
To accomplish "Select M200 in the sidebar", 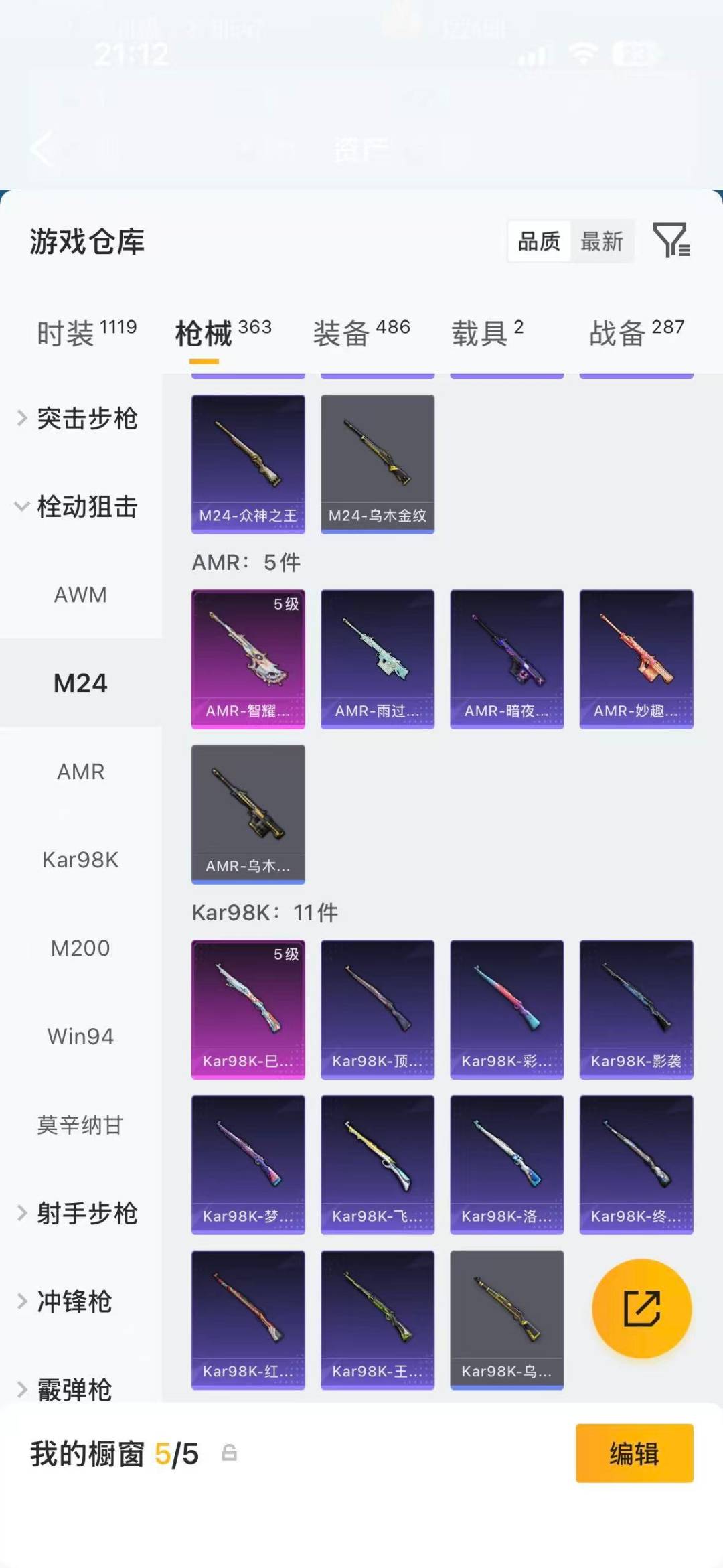I will coord(80,948).
